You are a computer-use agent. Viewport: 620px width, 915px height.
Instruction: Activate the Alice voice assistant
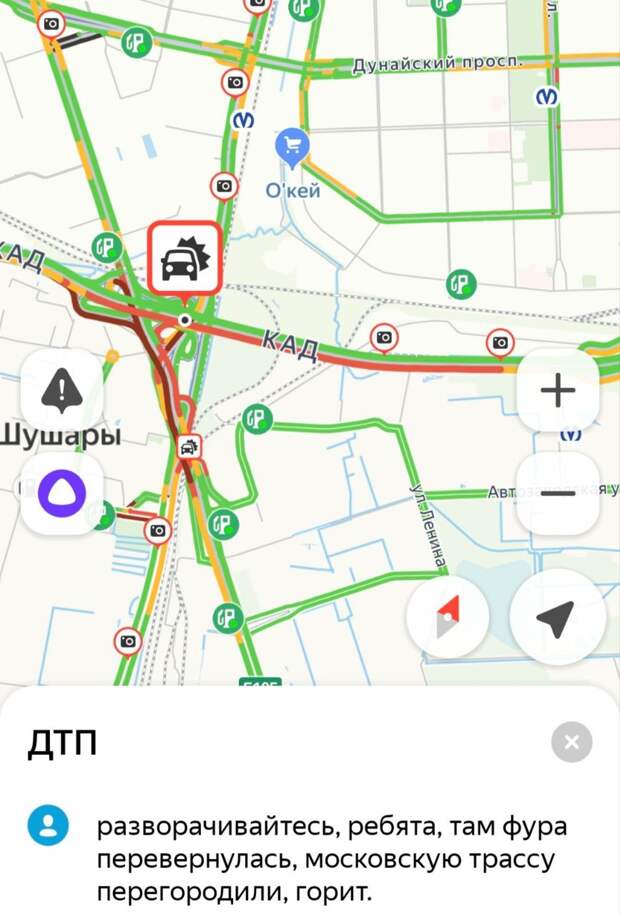click(x=62, y=493)
